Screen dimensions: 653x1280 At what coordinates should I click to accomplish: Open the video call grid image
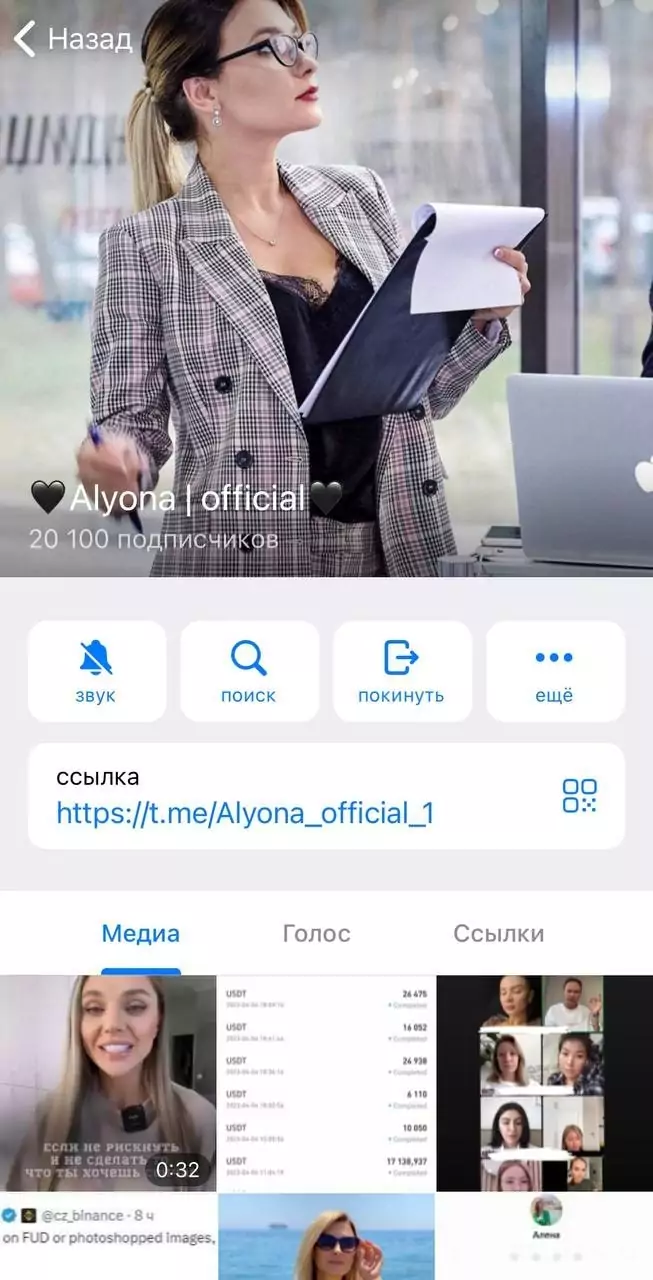[x=544, y=1083]
